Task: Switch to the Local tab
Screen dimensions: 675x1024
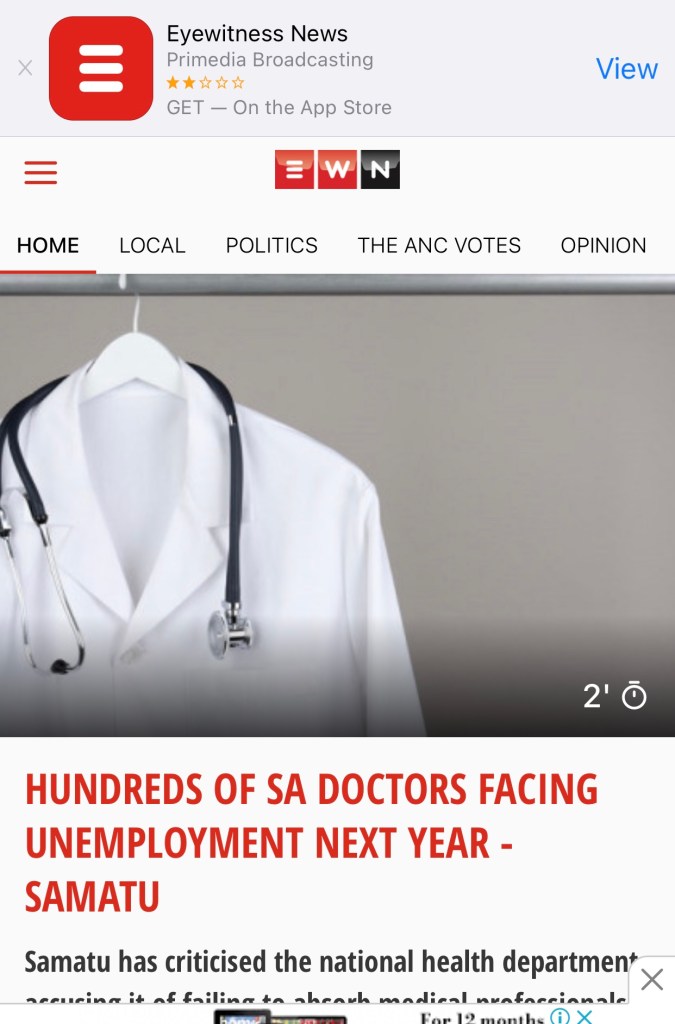Action: coord(152,245)
